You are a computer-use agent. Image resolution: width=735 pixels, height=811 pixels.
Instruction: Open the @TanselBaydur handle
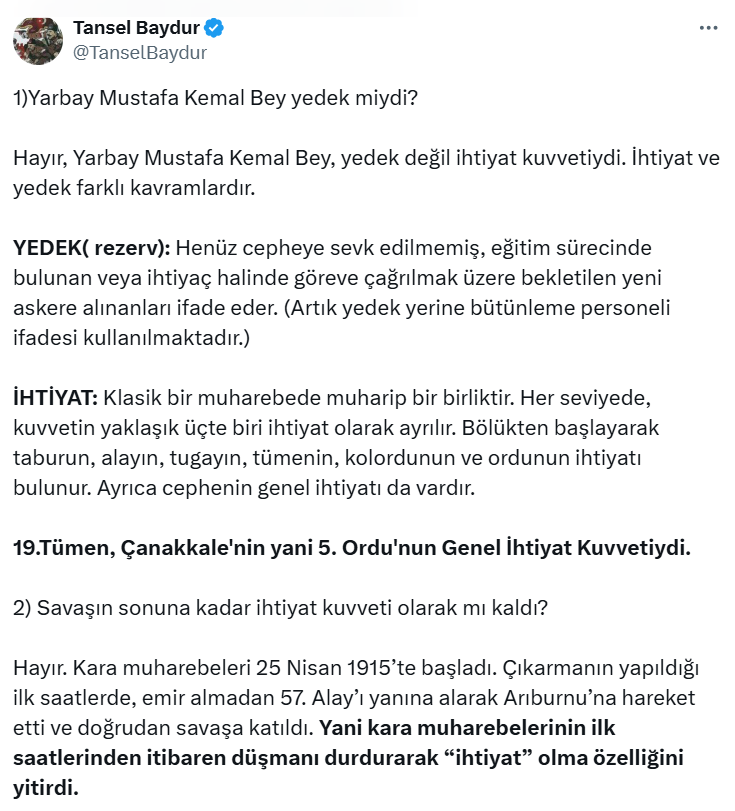tap(140, 53)
